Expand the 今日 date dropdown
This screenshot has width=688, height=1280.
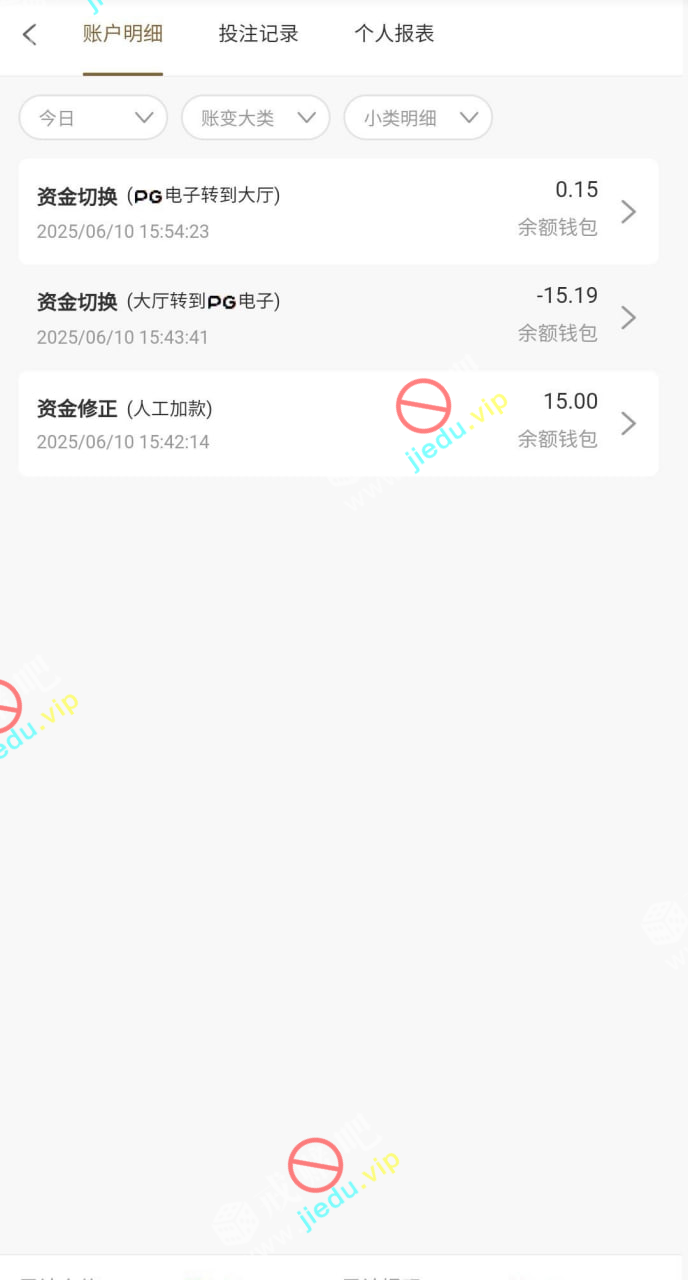pos(93,118)
